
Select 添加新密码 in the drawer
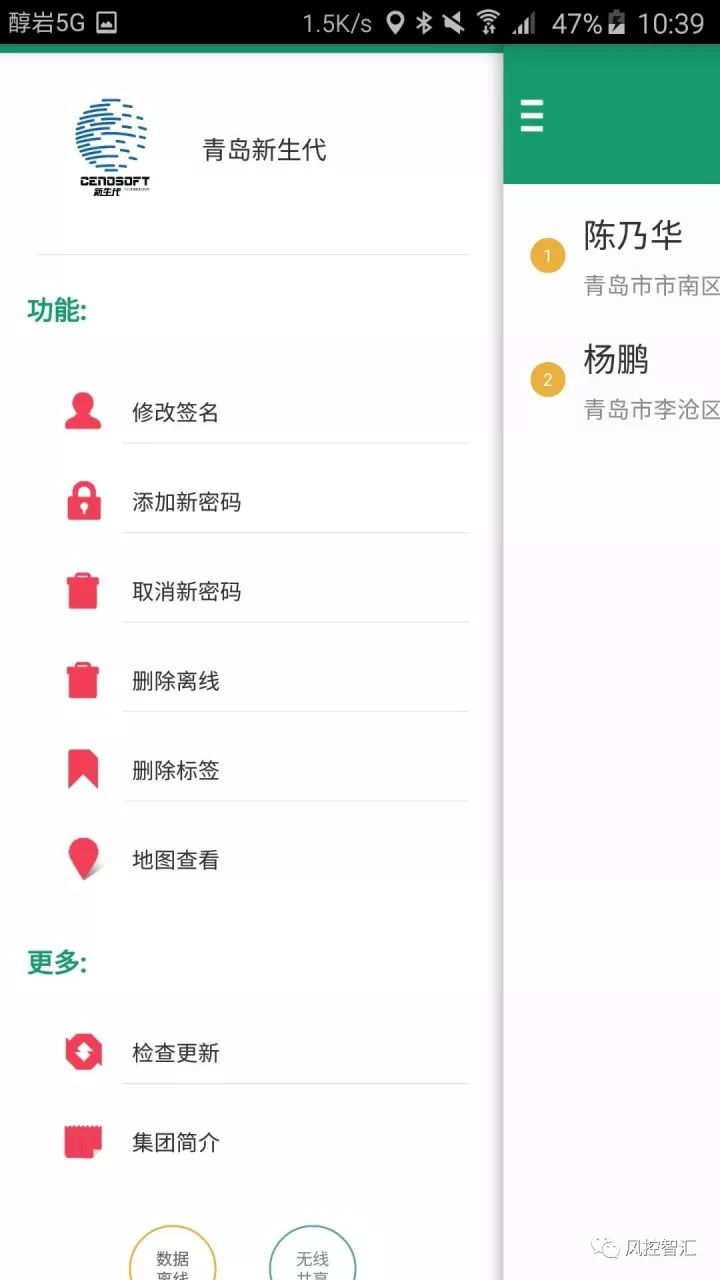[187, 502]
